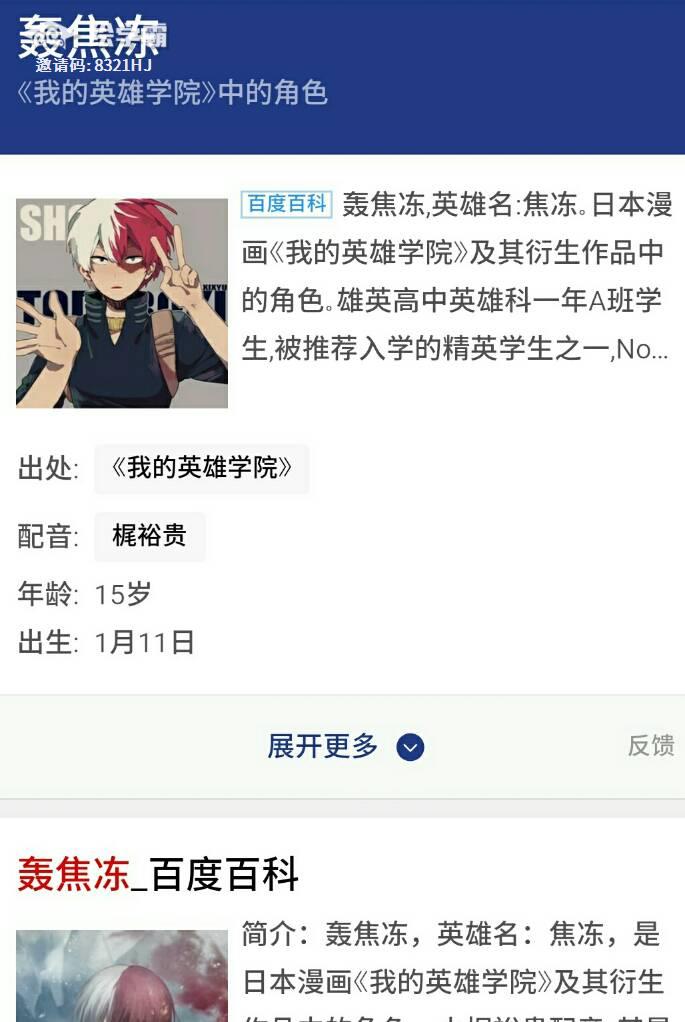The height and width of the screenshot is (1022, 685).
Task: Open the 《我的英雄学院》 source chip
Action: [201, 468]
